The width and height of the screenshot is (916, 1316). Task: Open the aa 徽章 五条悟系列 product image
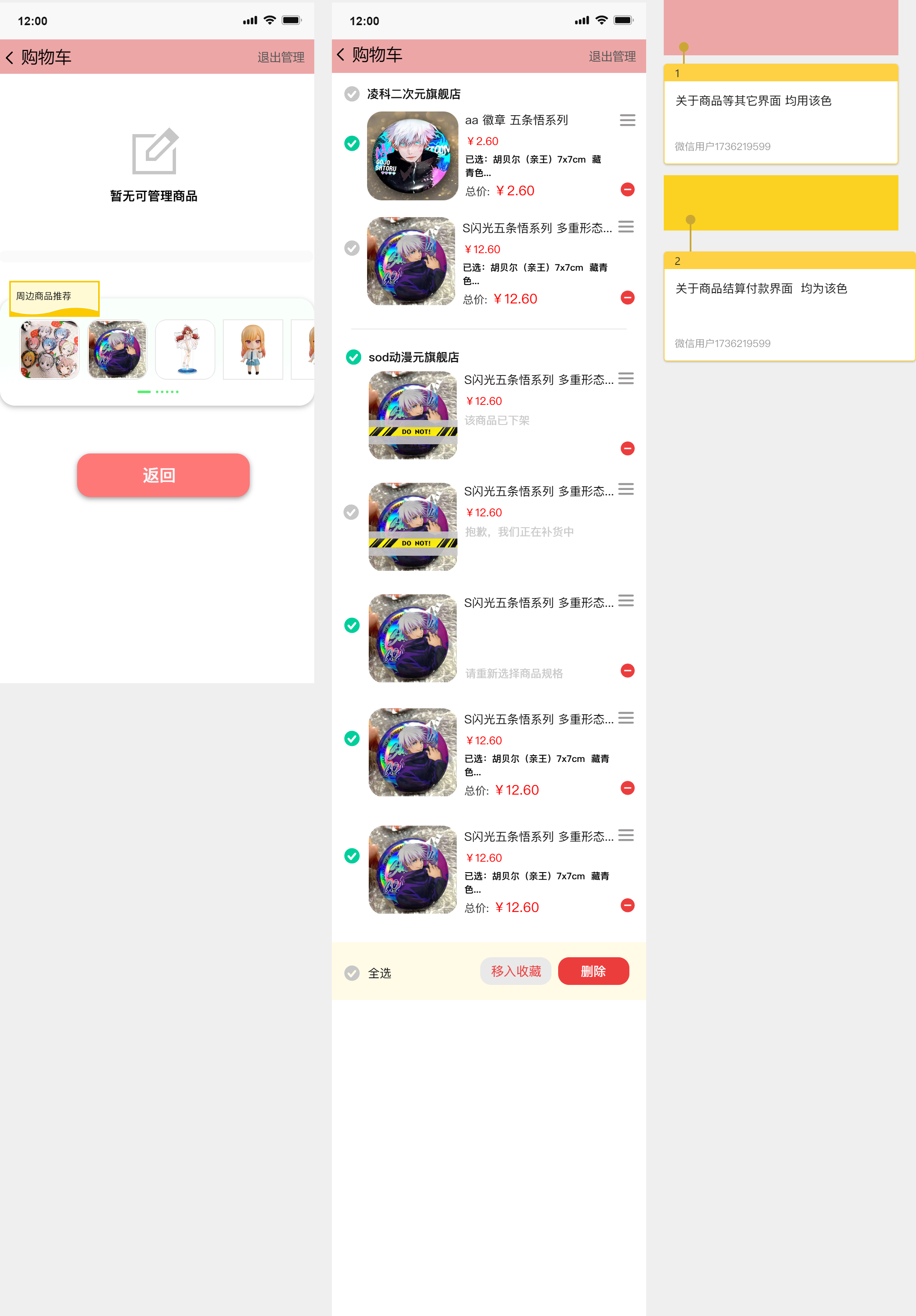click(412, 156)
